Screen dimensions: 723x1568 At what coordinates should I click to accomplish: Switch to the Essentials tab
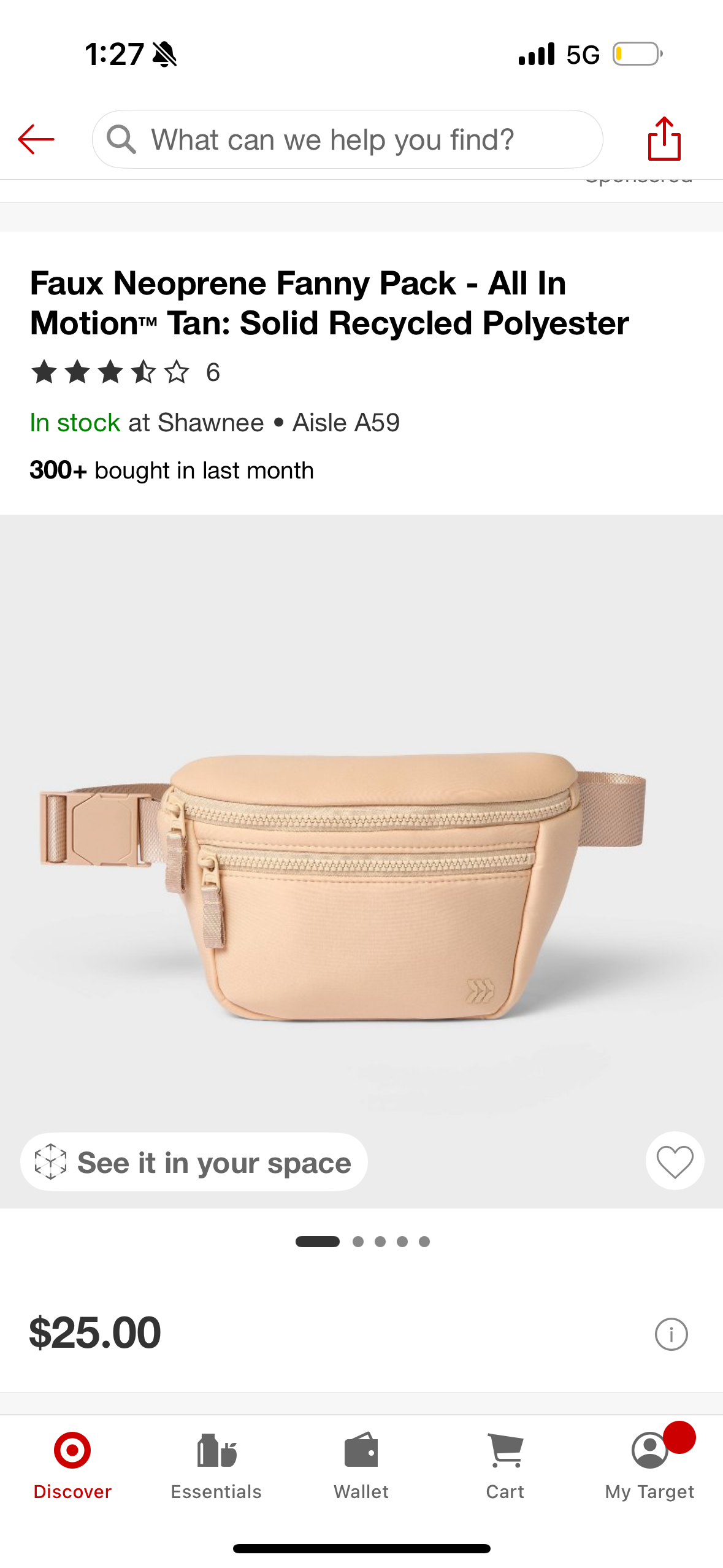pos(216,1465)
